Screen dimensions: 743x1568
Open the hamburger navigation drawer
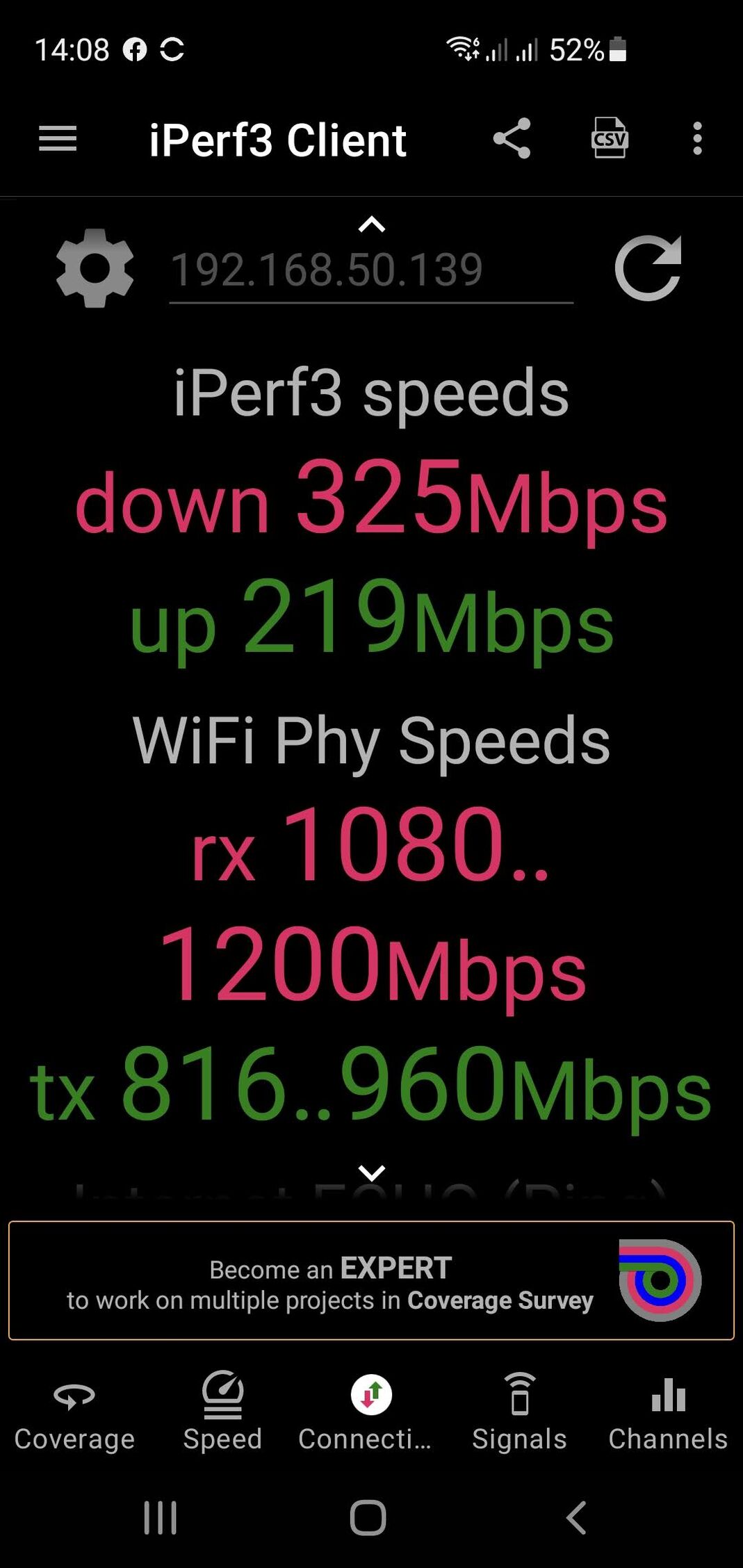coord(58,139)
